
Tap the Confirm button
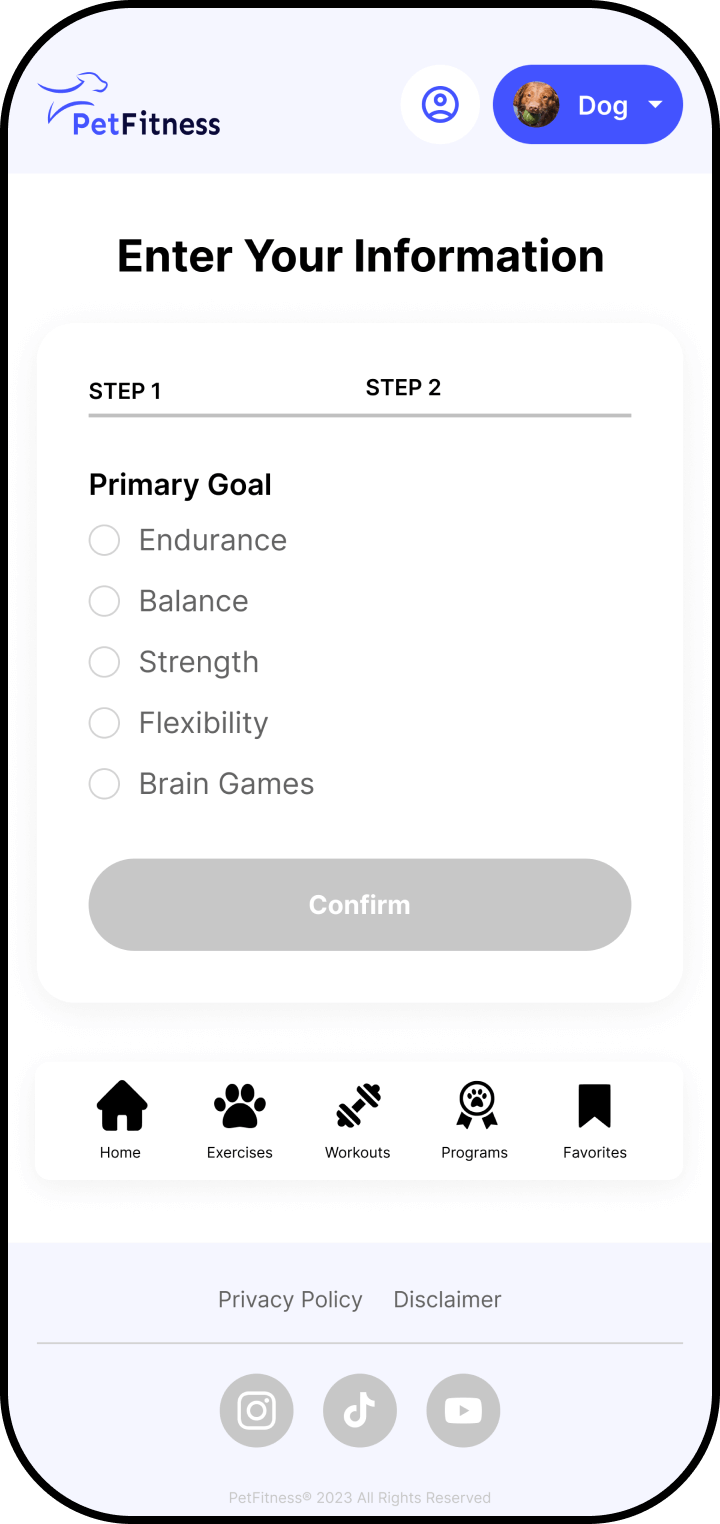(x=360, y=905)
